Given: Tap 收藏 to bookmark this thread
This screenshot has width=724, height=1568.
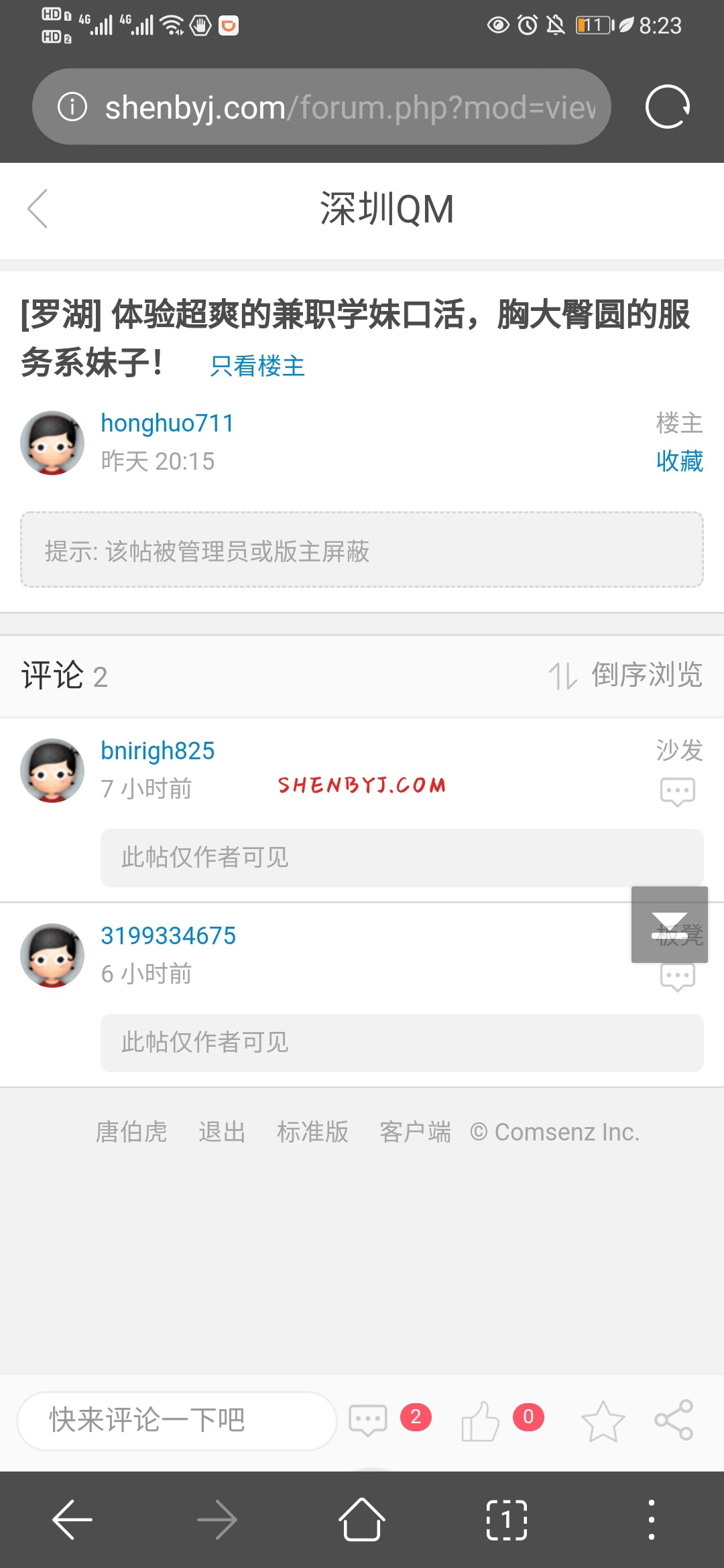Looking at the screenshot, I should pyautogui.click(x=679, y=461).
